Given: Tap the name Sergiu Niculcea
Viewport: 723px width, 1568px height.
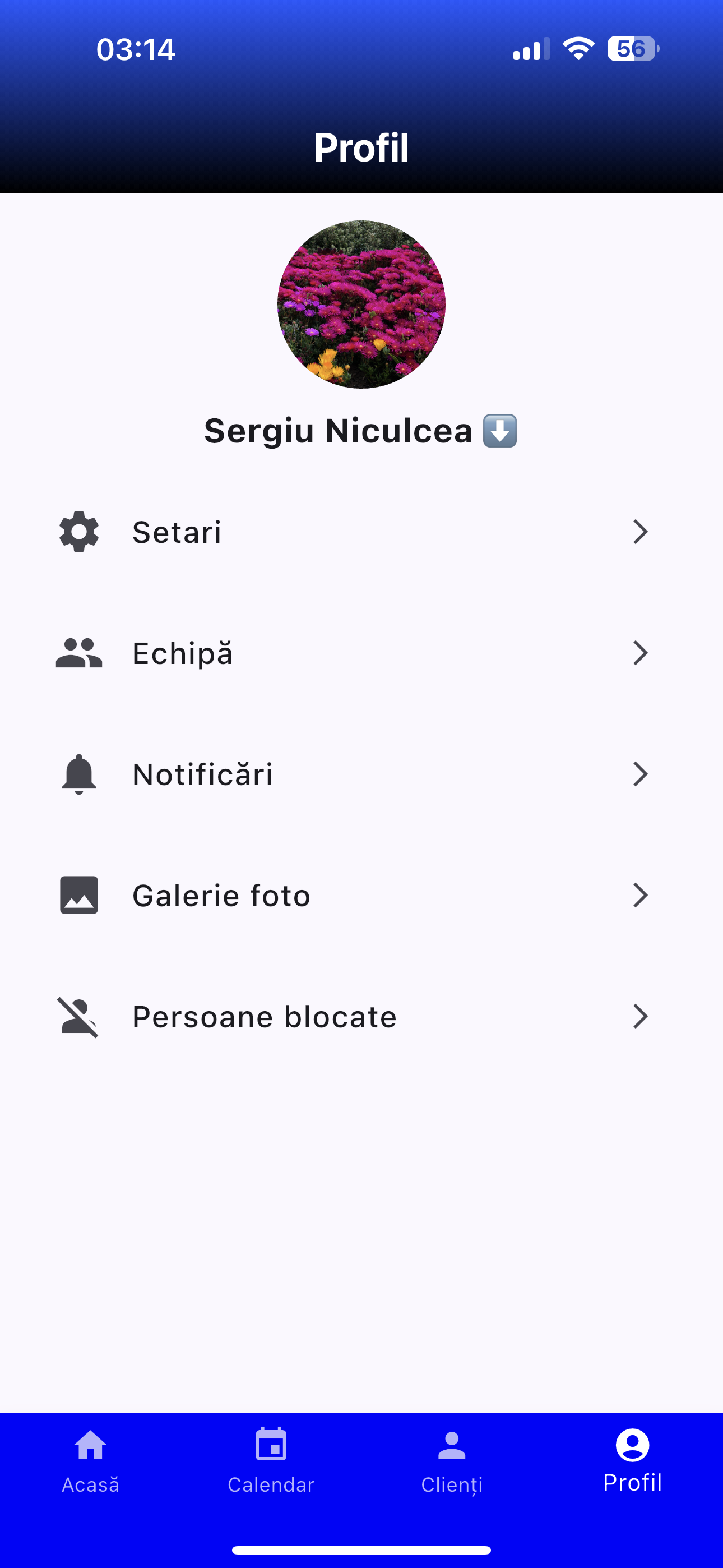Looking at the screenshot, I should pyautogui.click(x=339, y=432).
